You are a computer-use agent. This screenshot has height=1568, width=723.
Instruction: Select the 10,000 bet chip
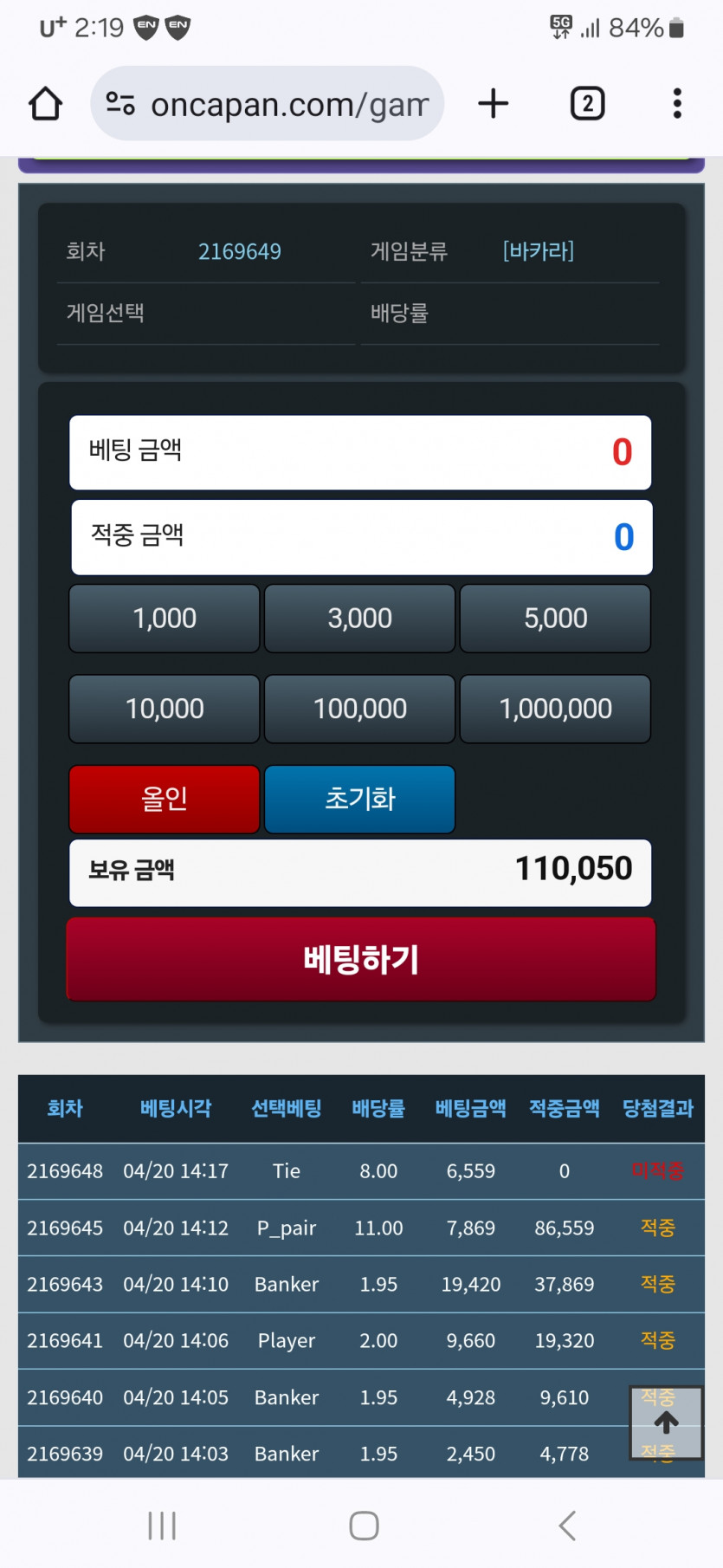click(165, 709)
